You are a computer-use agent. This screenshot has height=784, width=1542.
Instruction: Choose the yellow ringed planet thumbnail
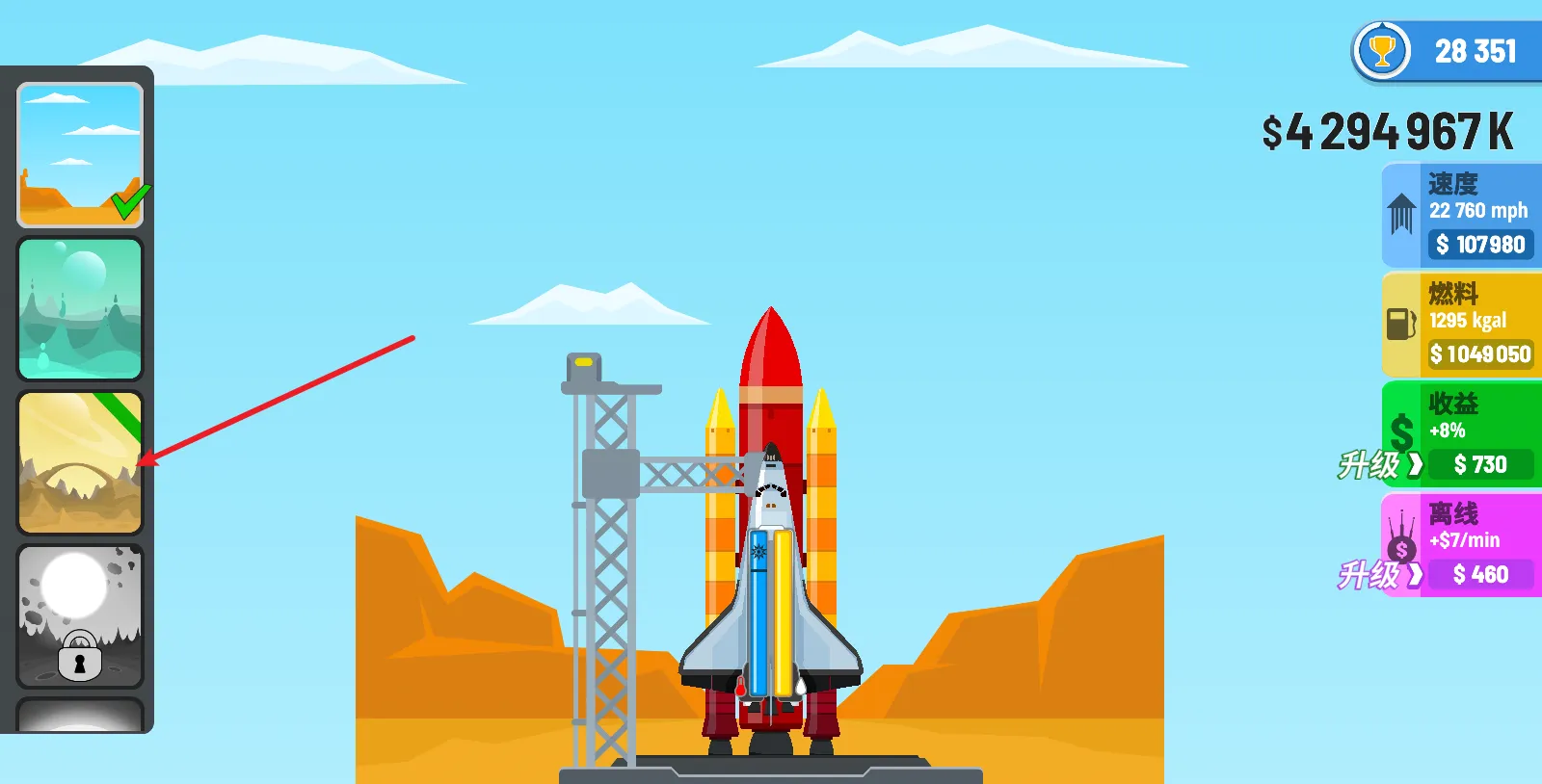pyautogui.click(x=80, y=462)
